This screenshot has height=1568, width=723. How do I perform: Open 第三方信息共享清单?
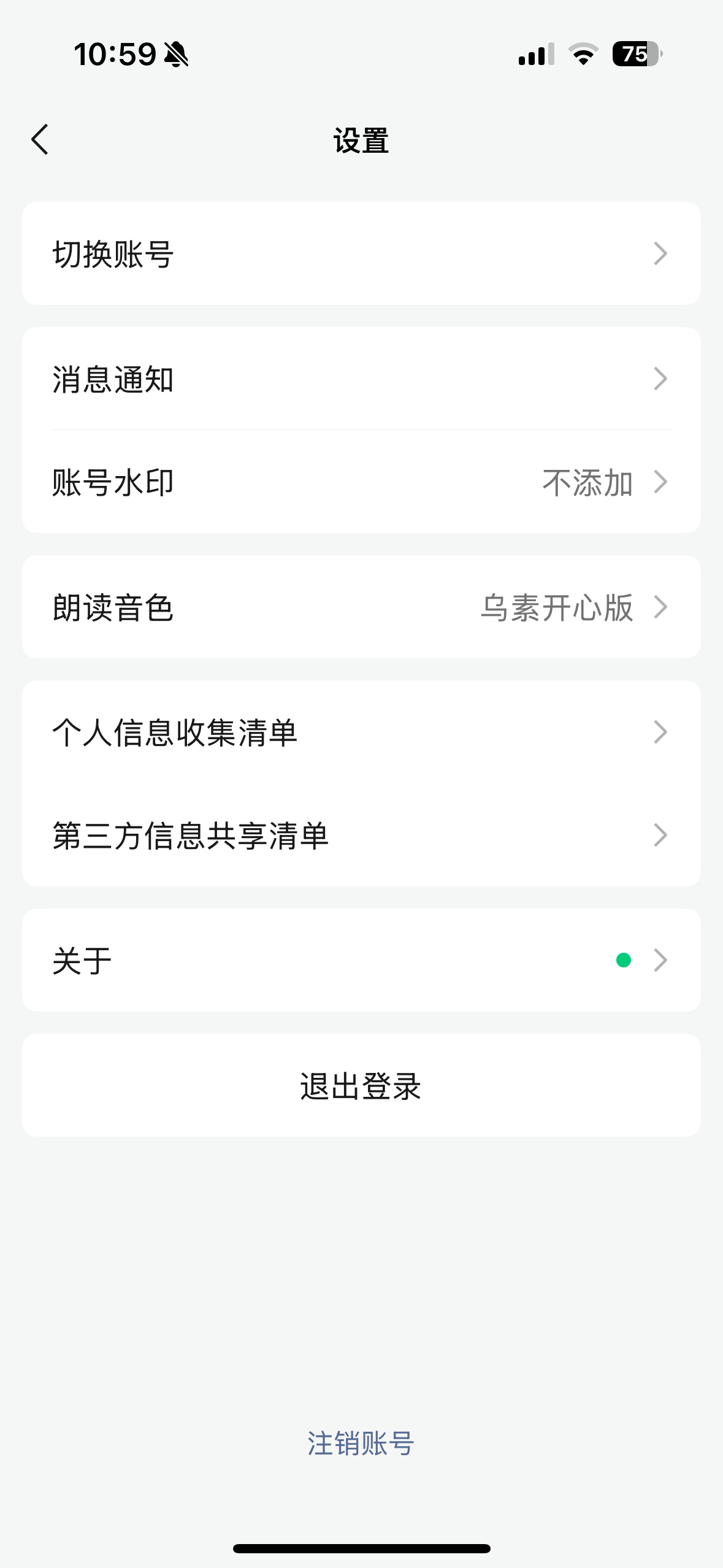point(361,835)
